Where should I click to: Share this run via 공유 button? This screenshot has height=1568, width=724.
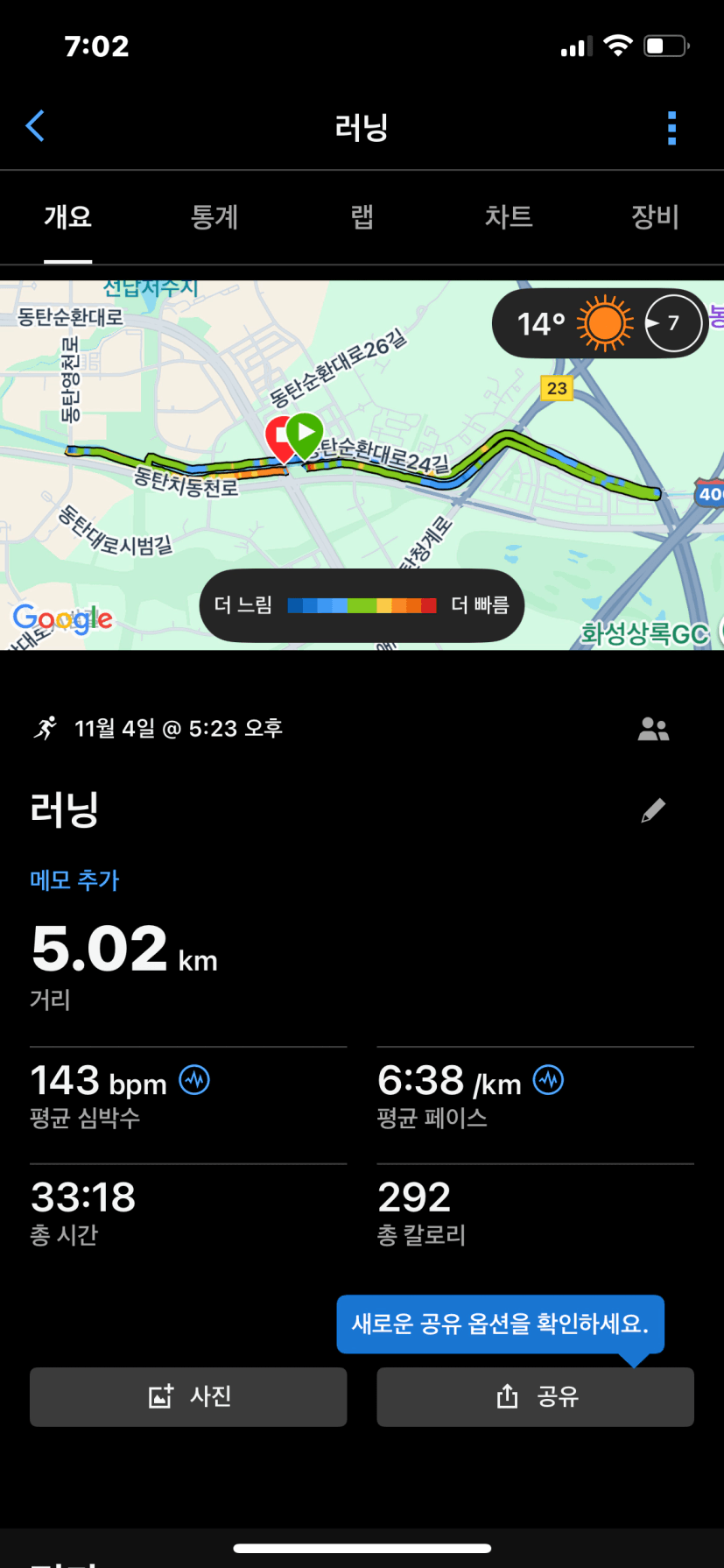[x=535, y=1396]
